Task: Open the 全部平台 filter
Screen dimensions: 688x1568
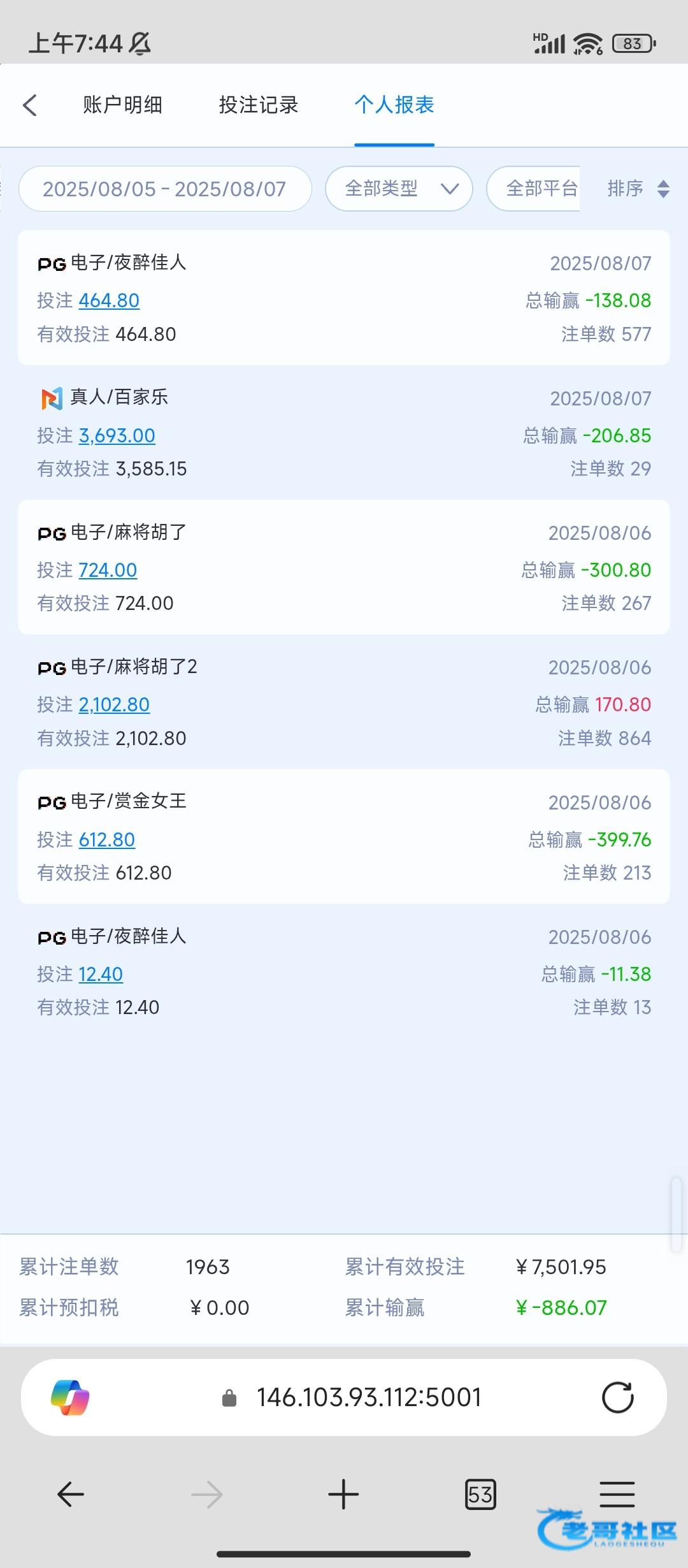Action: pyautogui.click(x=534, y=189)
